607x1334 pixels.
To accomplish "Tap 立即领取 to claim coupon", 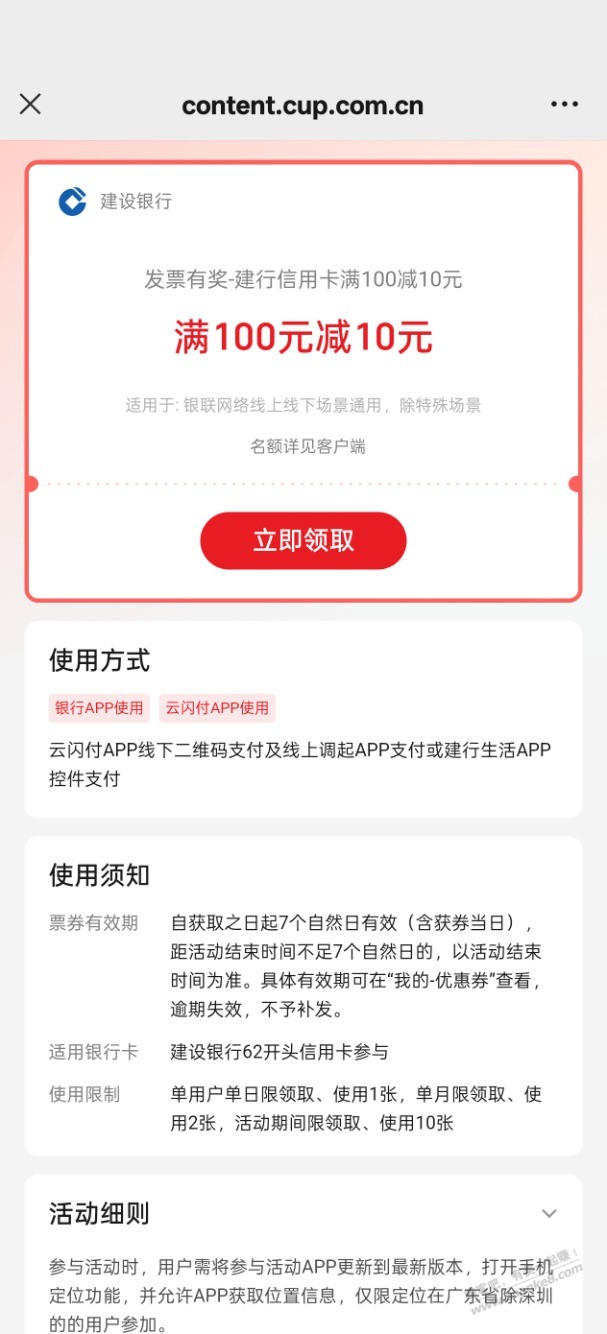I will 303,541.
